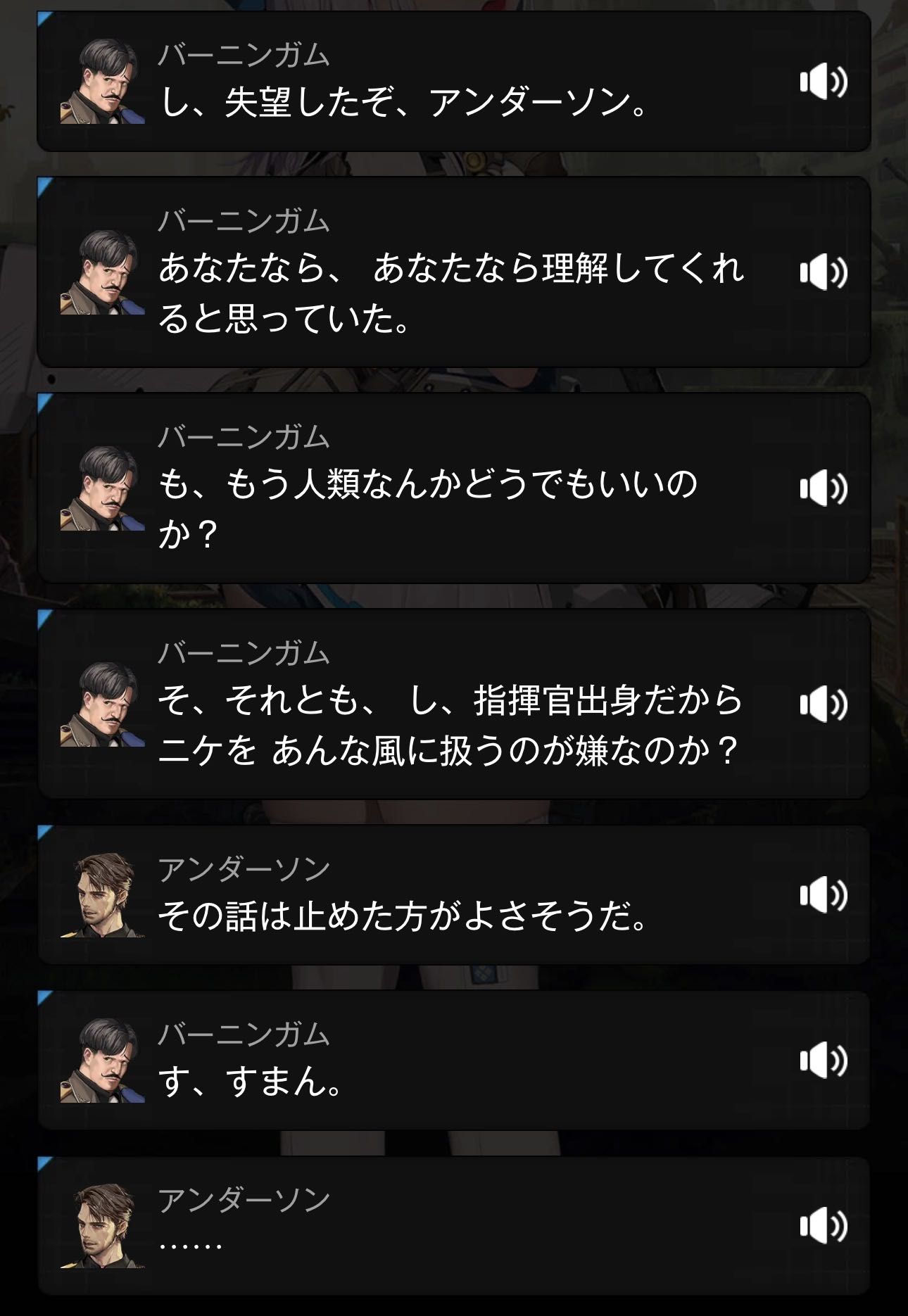
Task: Listen to the 指揮官出身だから line
Action: [822, 704]
